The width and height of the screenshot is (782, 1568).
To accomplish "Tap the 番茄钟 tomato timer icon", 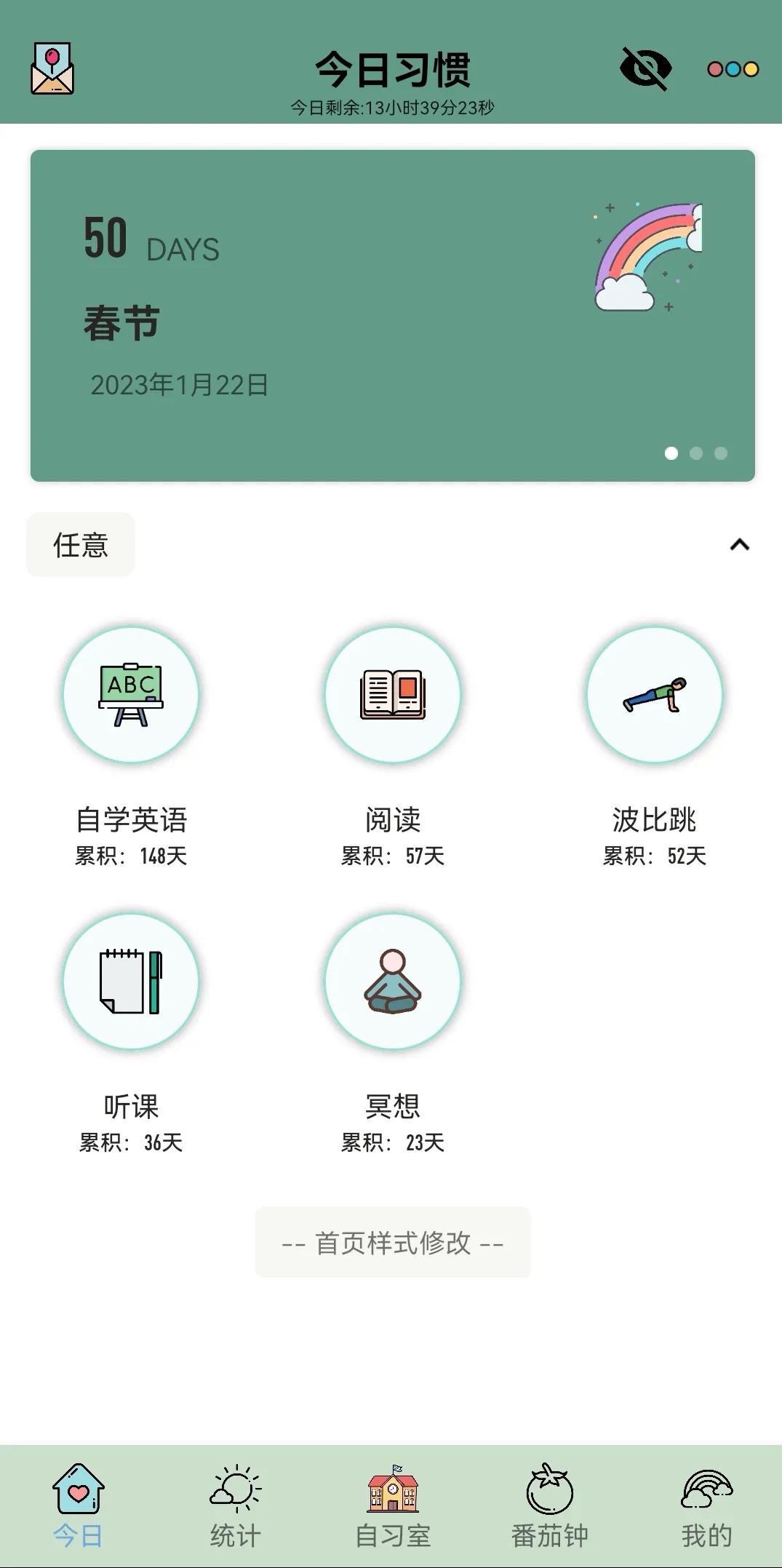I will tap(549, 1501).
